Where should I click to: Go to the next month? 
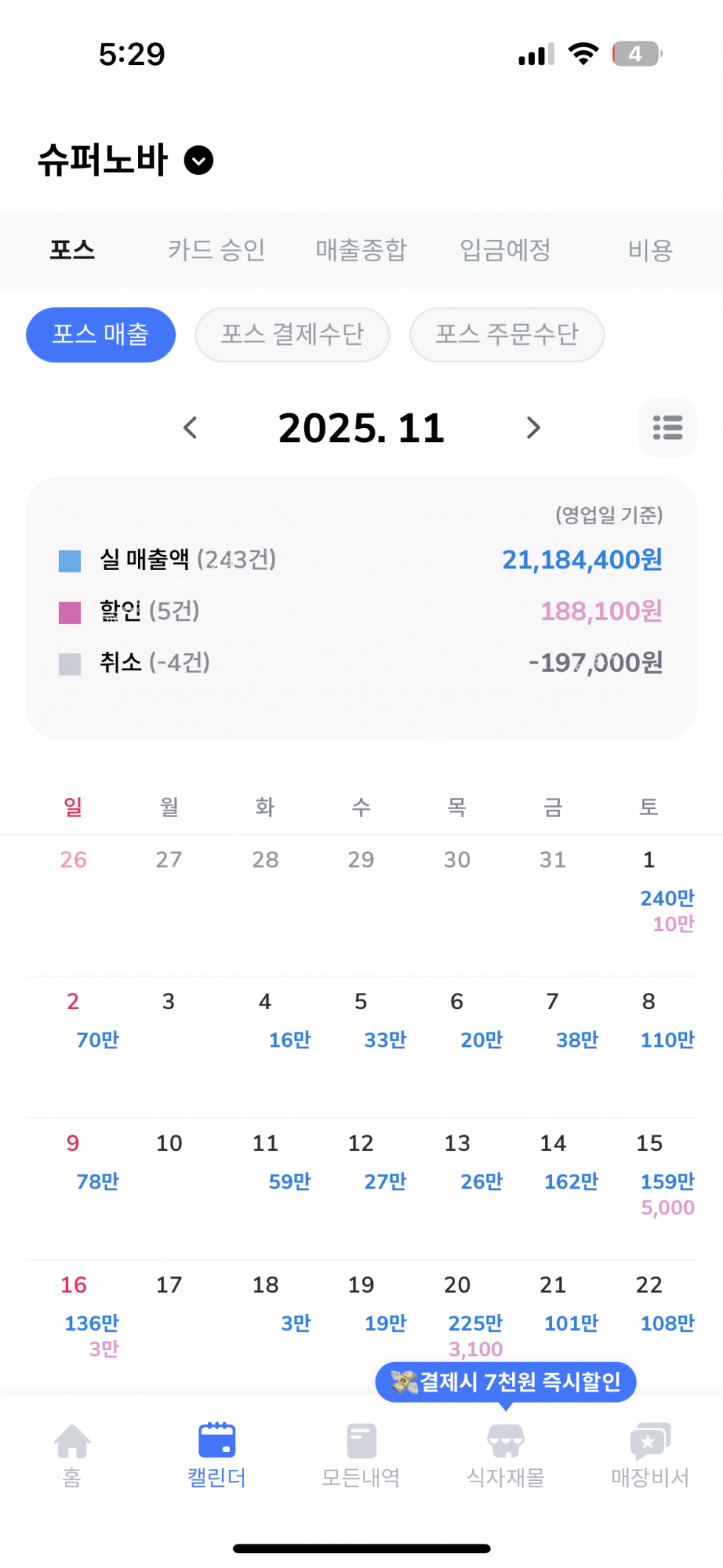(533, 427)
